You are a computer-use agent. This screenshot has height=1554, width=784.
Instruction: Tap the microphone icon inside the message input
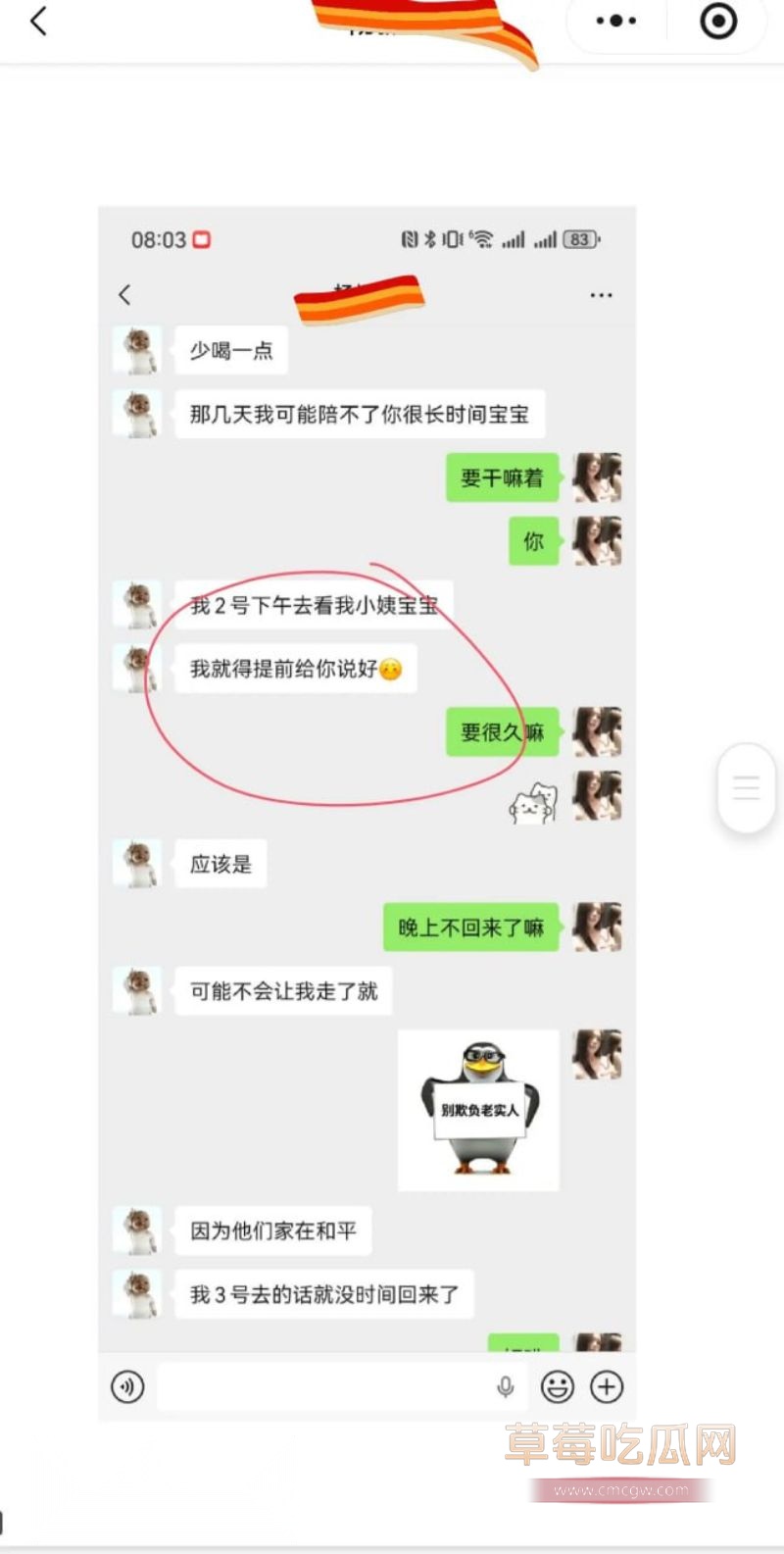click(506, 1386)
